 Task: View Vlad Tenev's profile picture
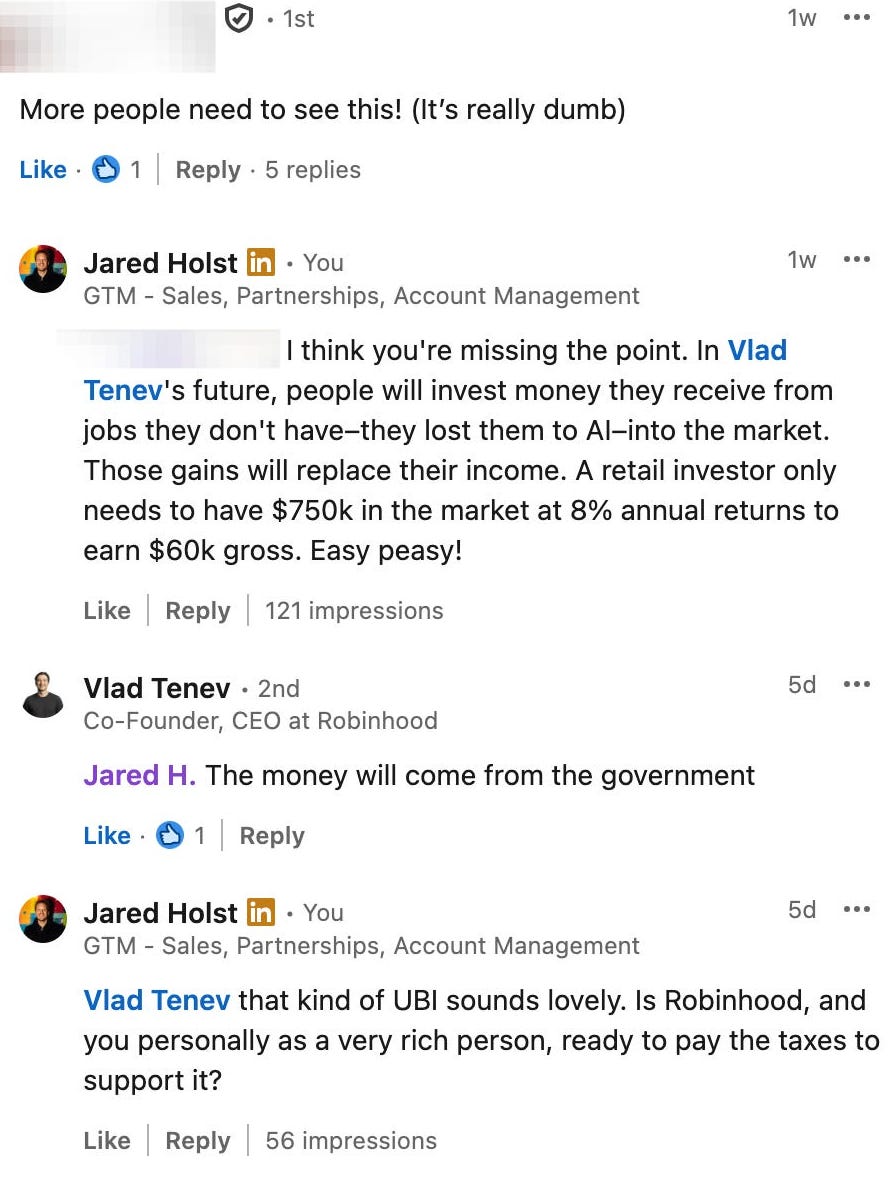tap(43, 694)
